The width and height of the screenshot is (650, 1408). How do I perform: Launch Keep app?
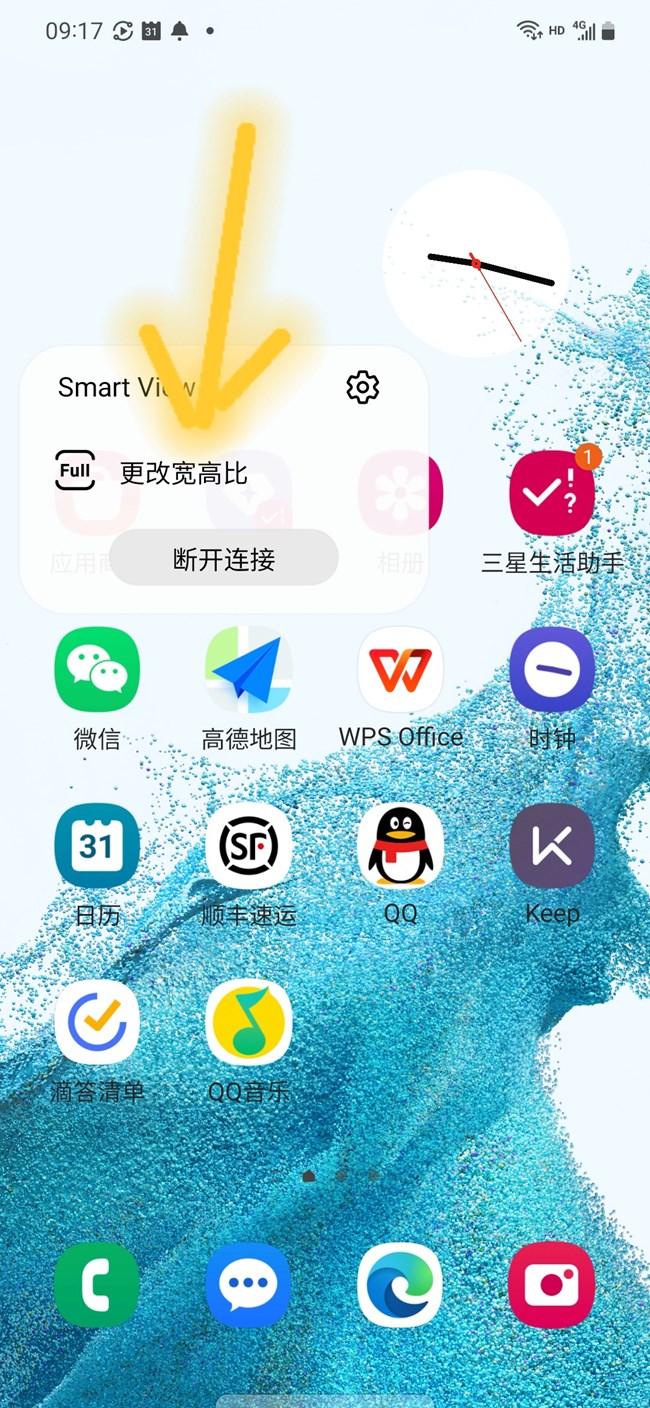click(552, 846)
